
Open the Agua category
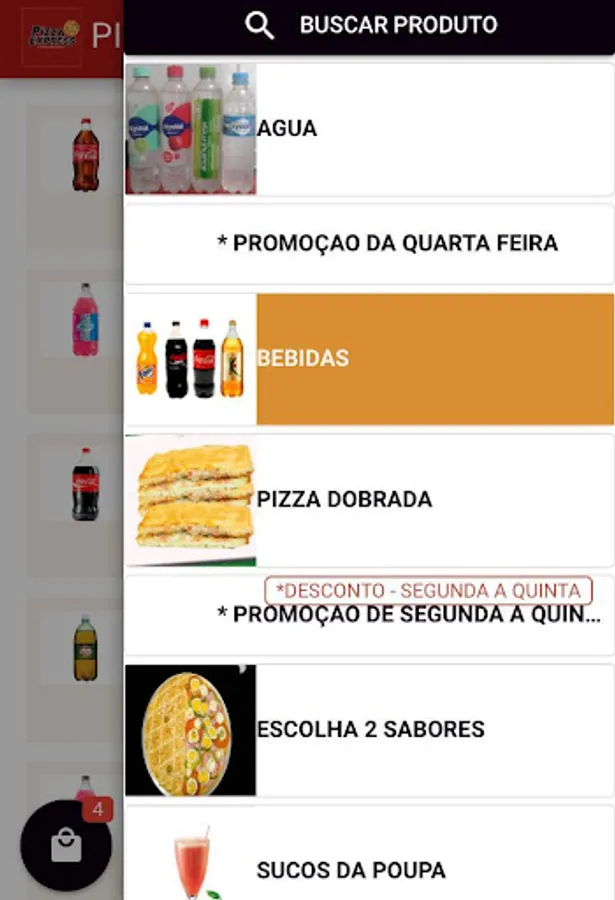[x=369, y=129]
